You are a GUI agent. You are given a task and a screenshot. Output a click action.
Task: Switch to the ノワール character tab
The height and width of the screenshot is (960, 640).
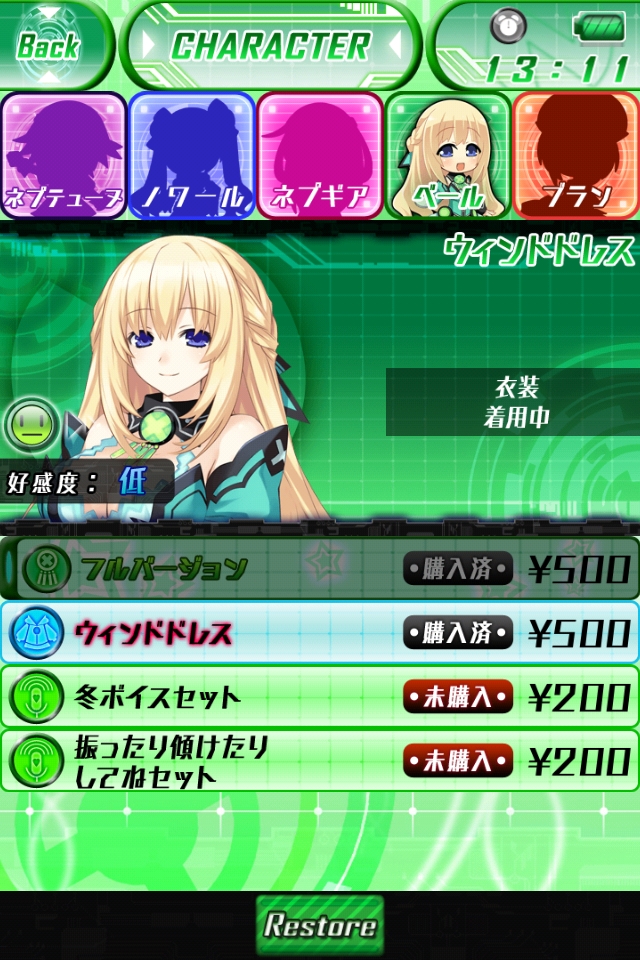pos(192,155)
